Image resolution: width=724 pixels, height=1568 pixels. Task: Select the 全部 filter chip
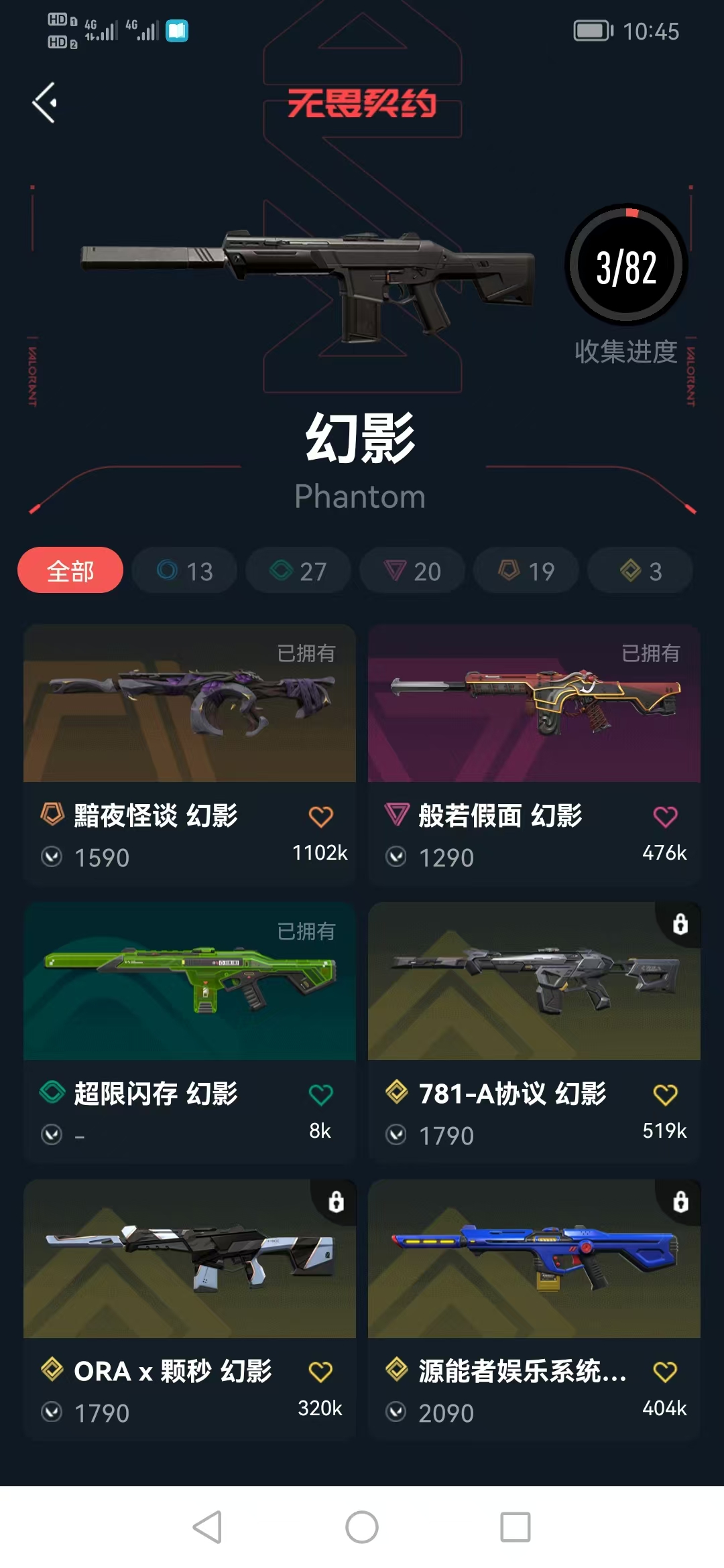pyautogui.click(x=70, y=571)
